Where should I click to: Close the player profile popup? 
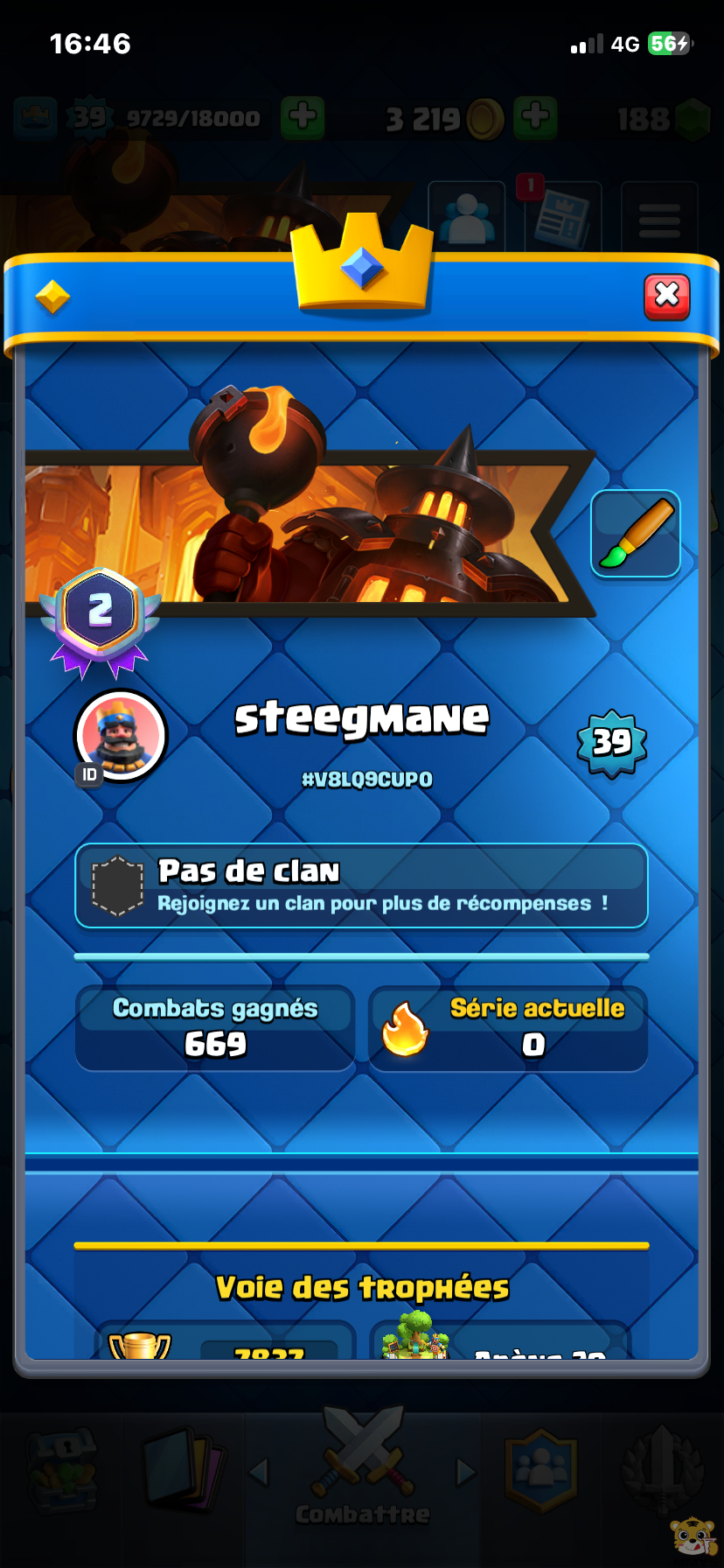coord(666,297)
